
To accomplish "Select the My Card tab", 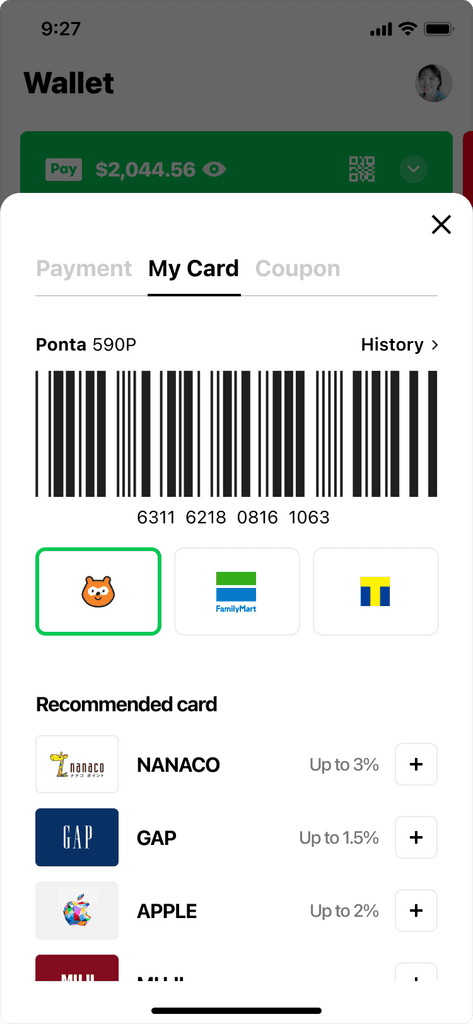I will (194, 268).
